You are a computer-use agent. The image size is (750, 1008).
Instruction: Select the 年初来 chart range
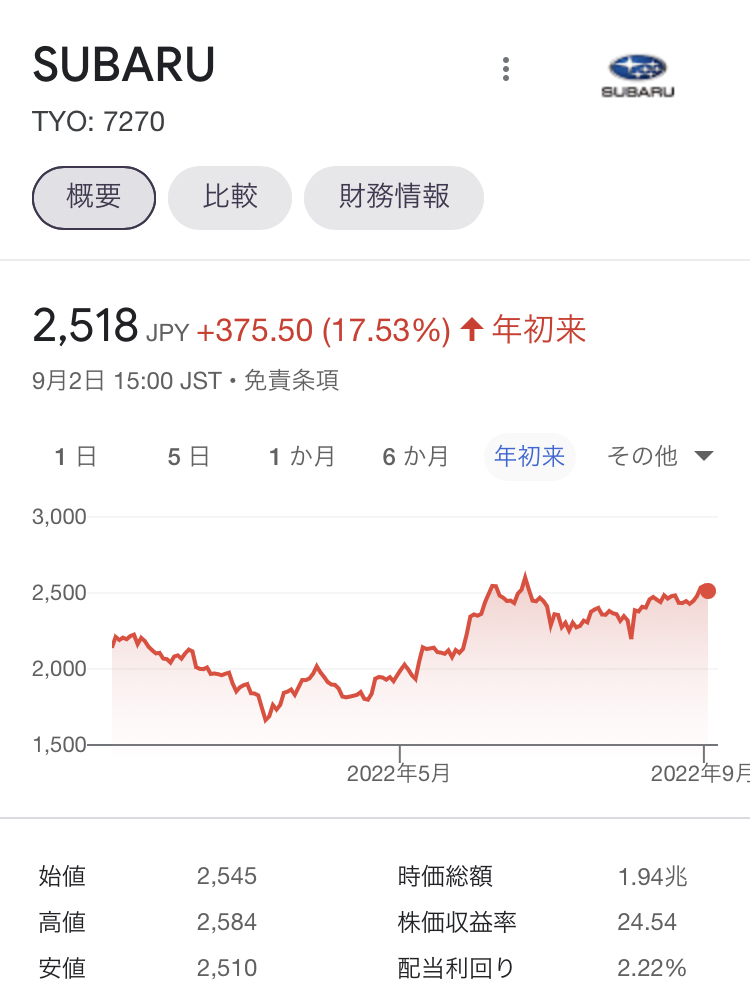point(529,457)
